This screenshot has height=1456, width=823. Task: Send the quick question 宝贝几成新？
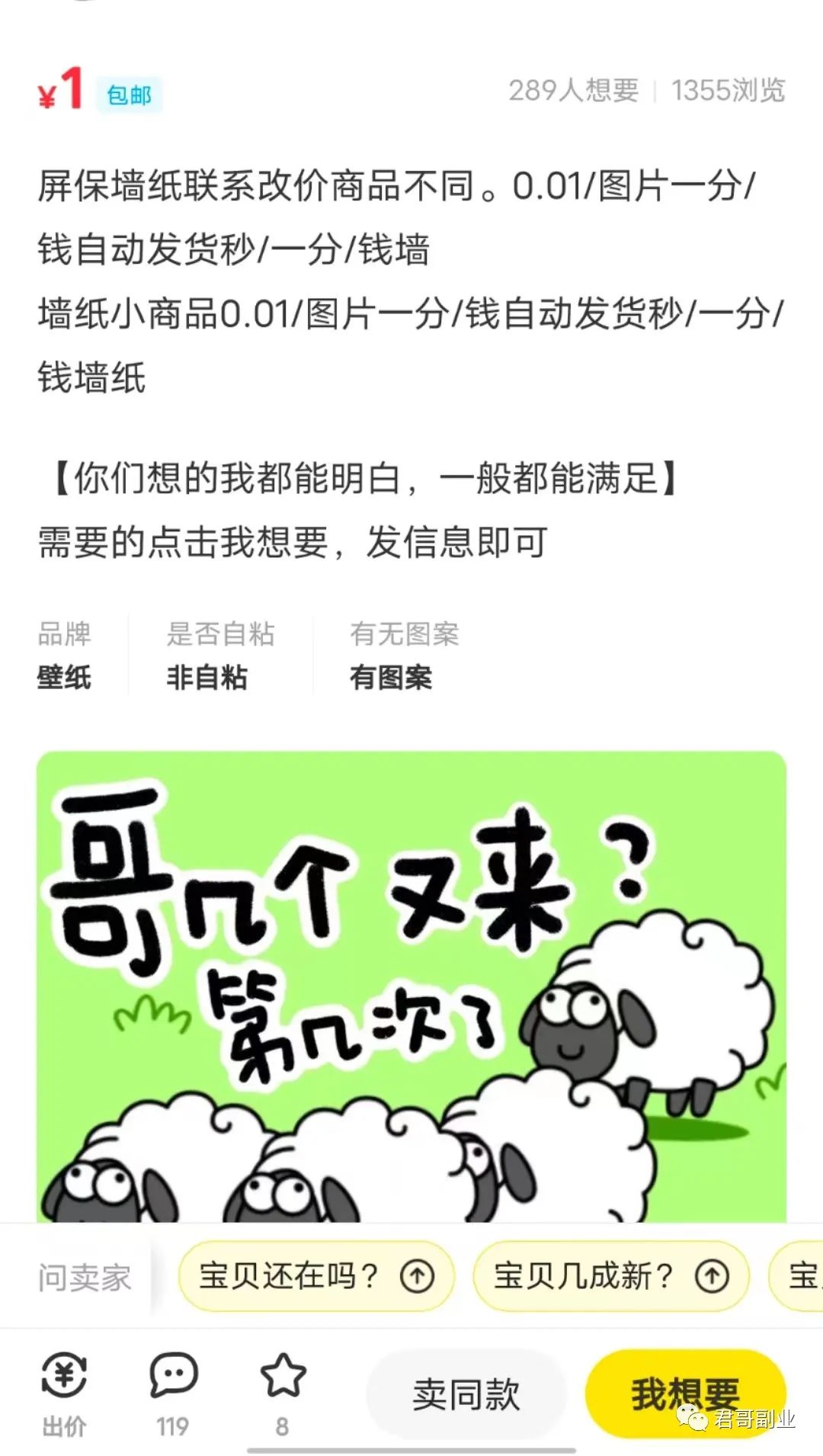[x=610, y=1276]
